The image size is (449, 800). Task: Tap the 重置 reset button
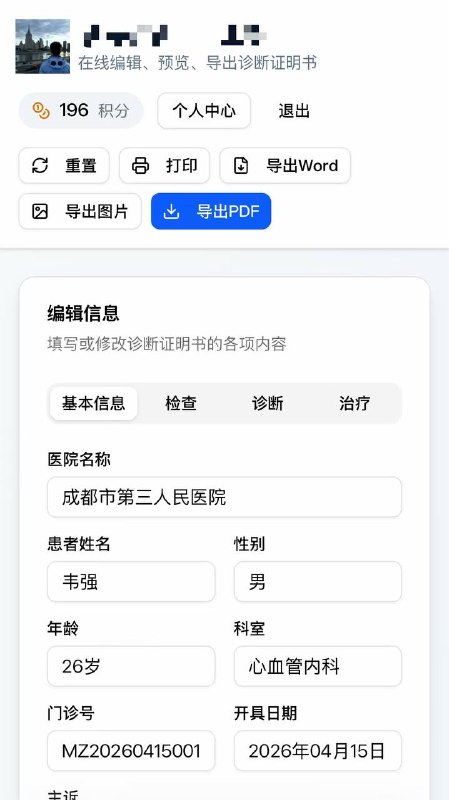point(64,165)
